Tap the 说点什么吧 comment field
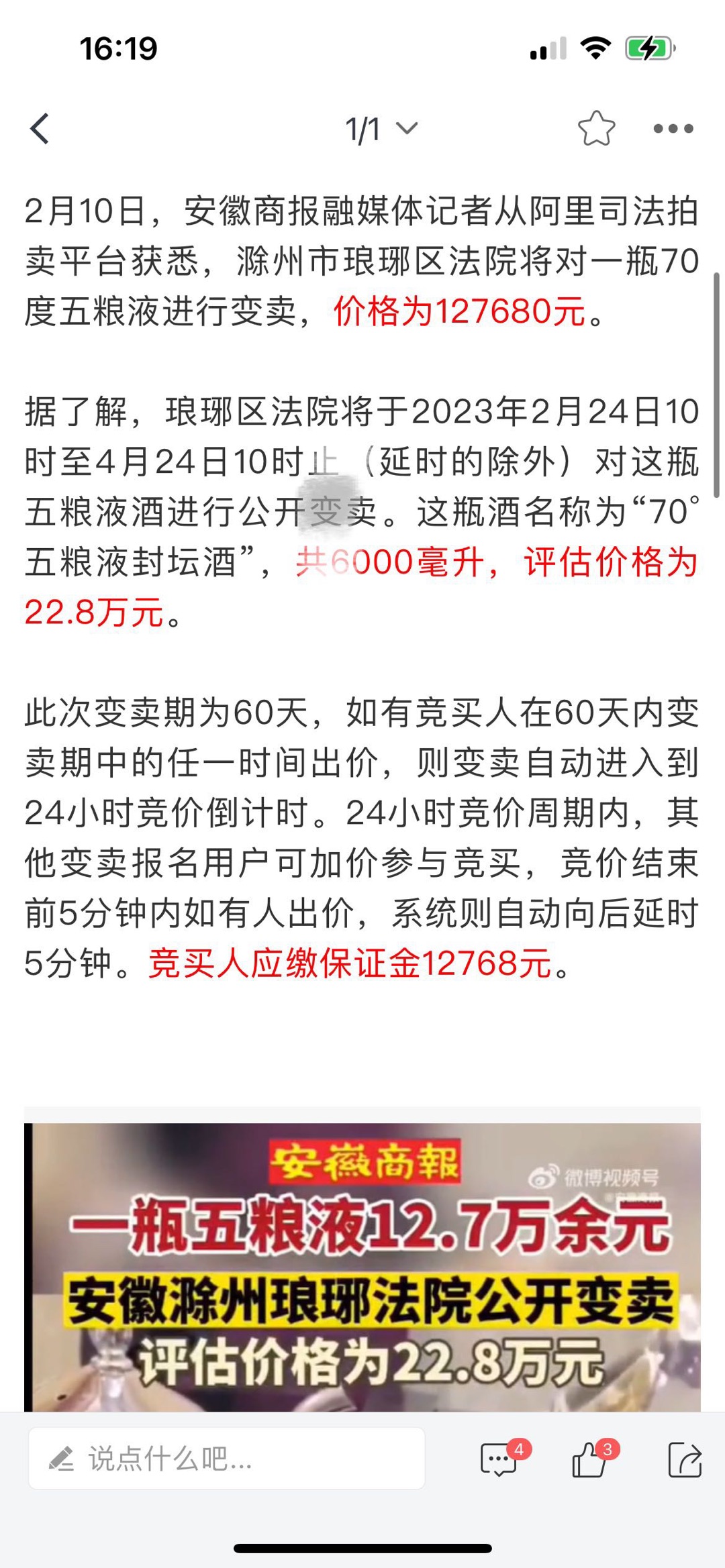 point(227,1459)
